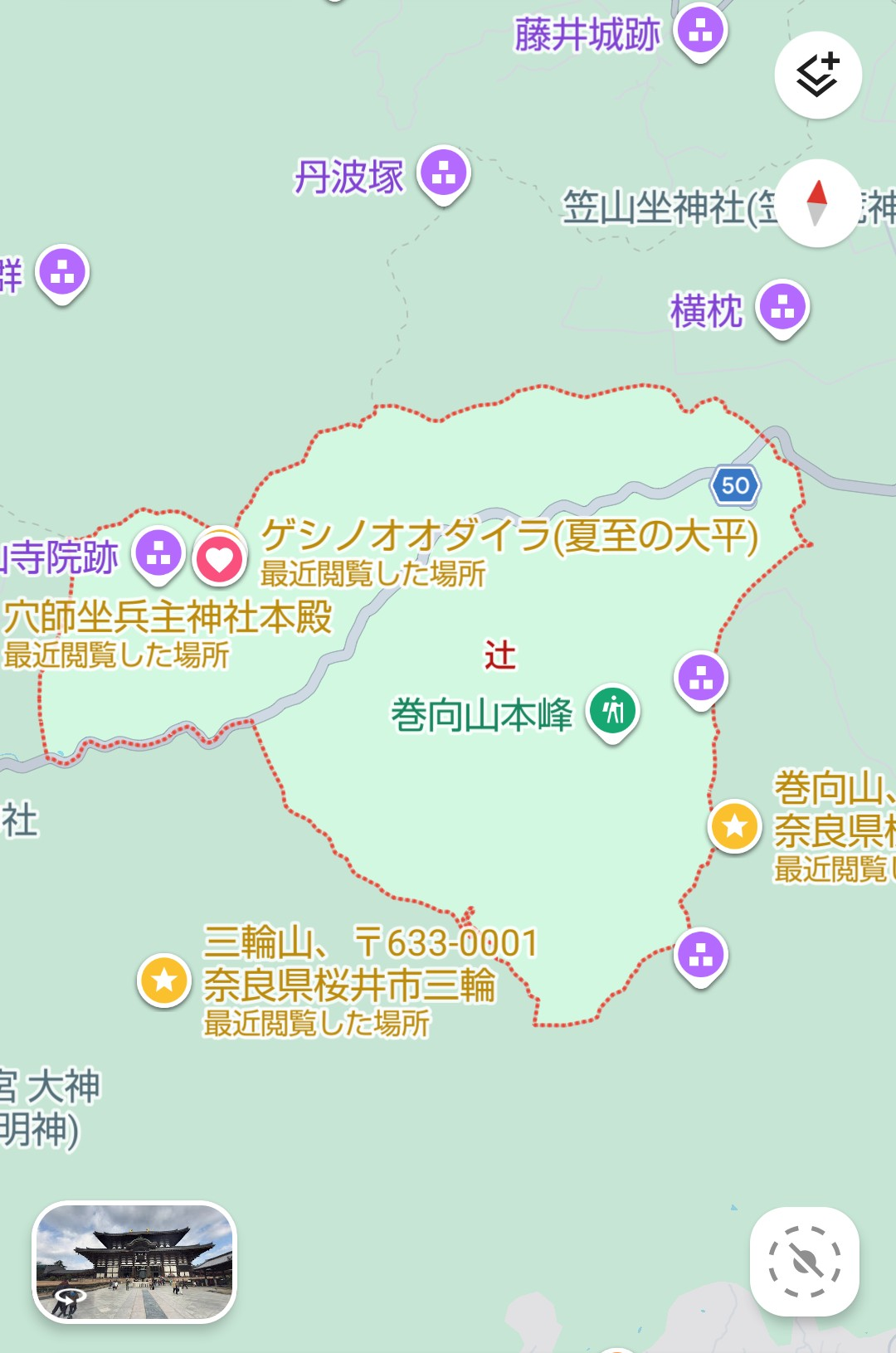The height and width of the screenshot is (1353, 896).
Task: Select the 横枕 map pin
Action: [x=782, y=308]
